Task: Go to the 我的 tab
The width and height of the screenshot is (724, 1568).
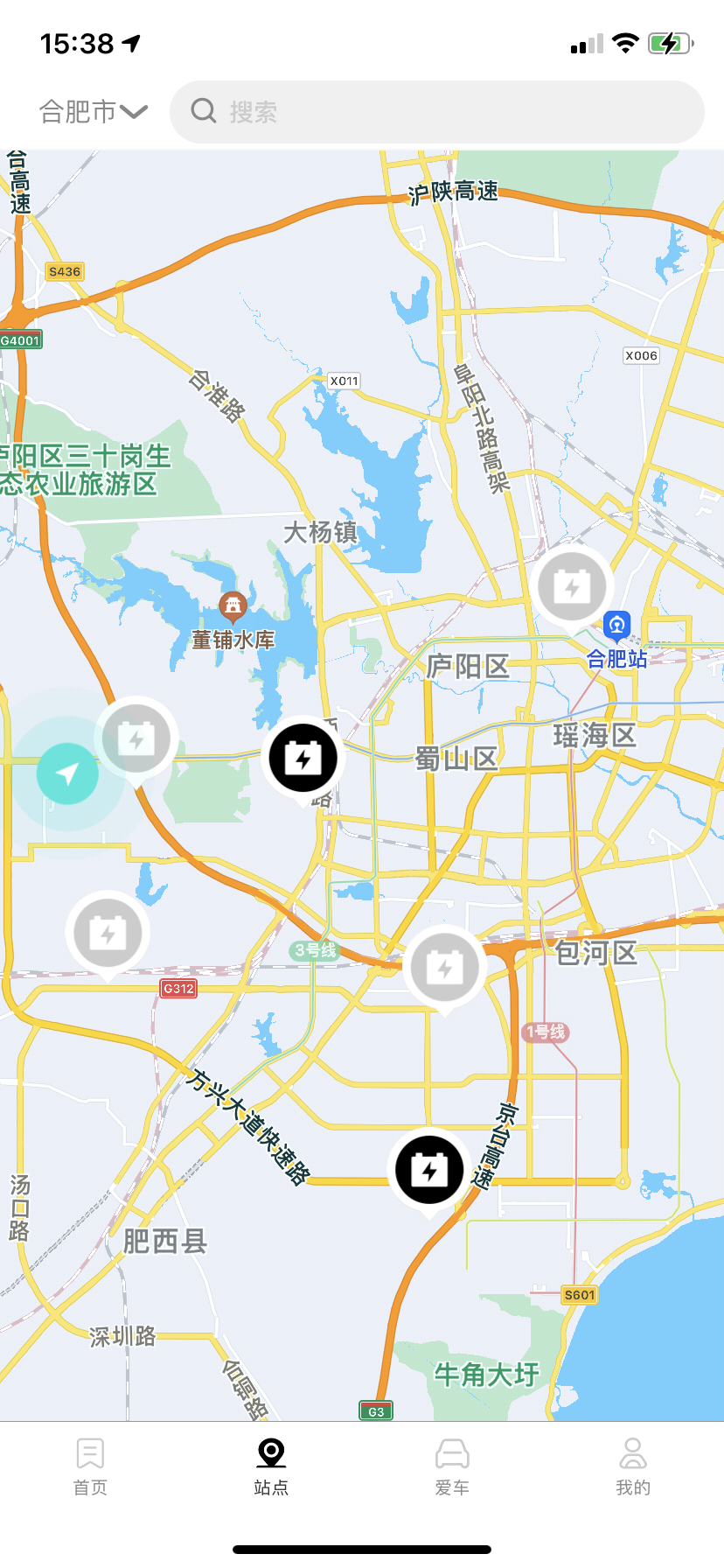Action: [633, 1467]
